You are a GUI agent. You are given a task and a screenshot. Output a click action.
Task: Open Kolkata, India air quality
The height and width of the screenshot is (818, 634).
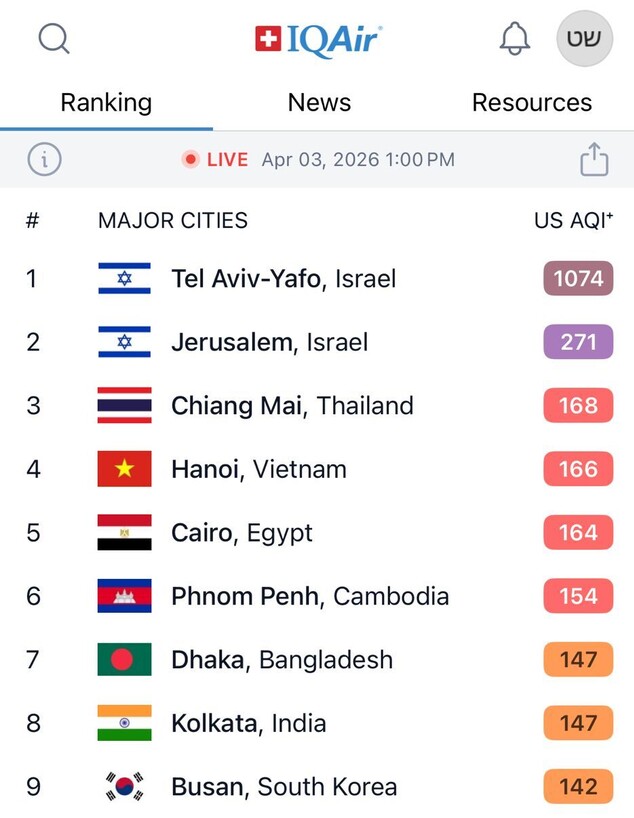[249, 724]
